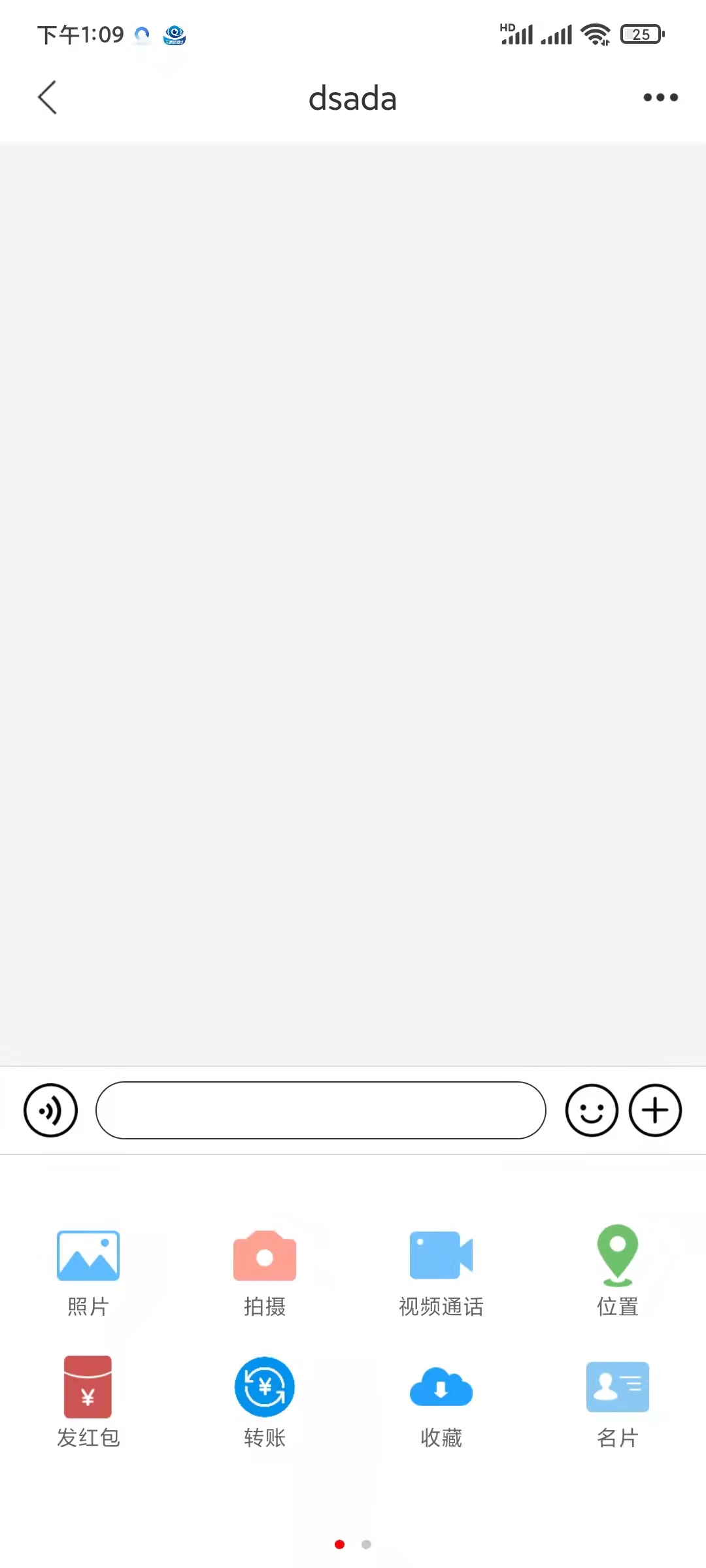Share your 位置 location
Viewport: 706px width, 1568px height.
618,1271
